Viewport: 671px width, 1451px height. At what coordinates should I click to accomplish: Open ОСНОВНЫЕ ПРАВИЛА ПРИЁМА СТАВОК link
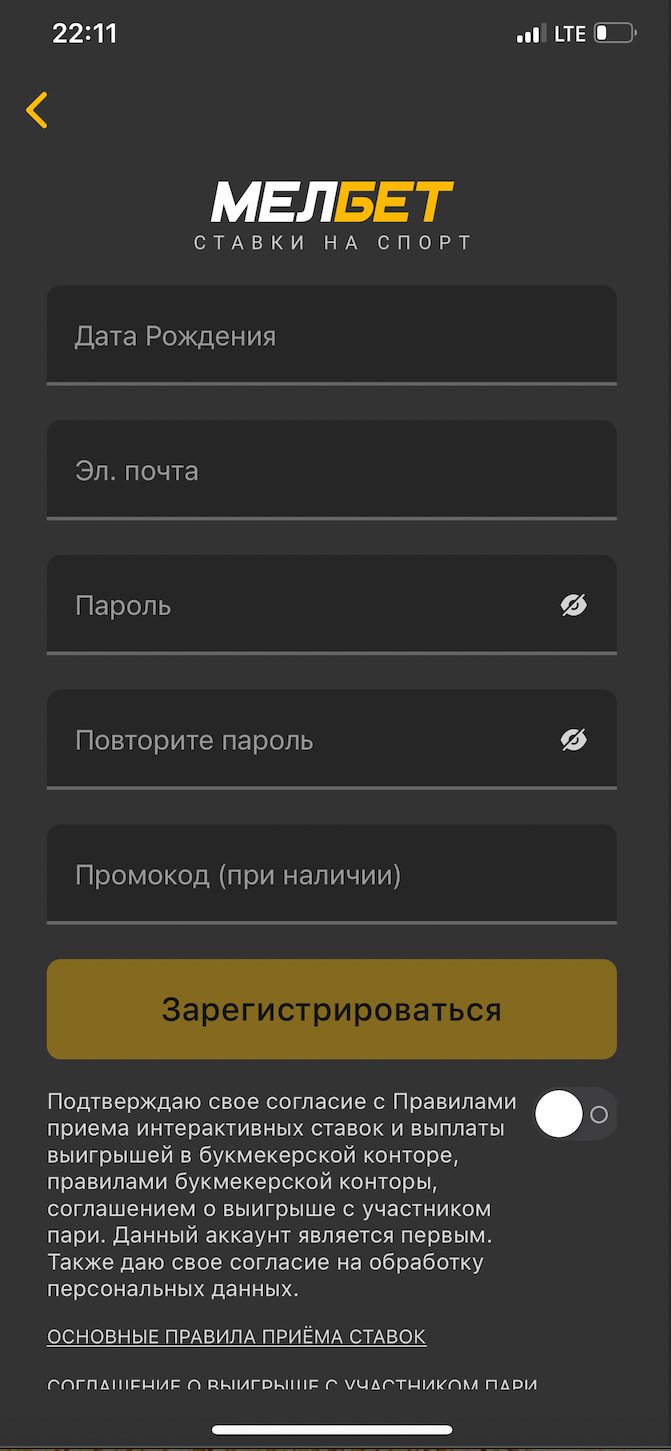[236, 1337]
